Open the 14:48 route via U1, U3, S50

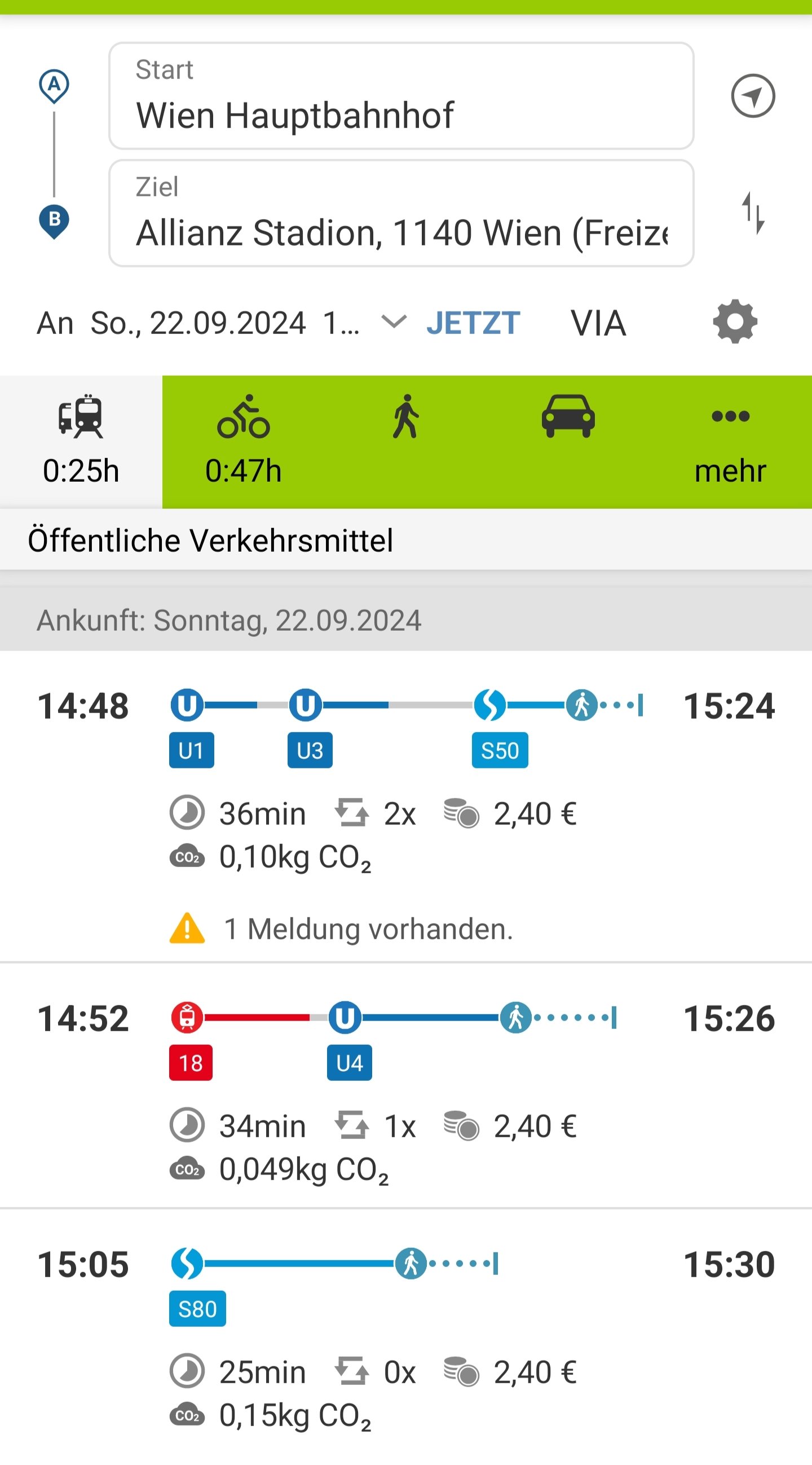click(x=406, y=807)
